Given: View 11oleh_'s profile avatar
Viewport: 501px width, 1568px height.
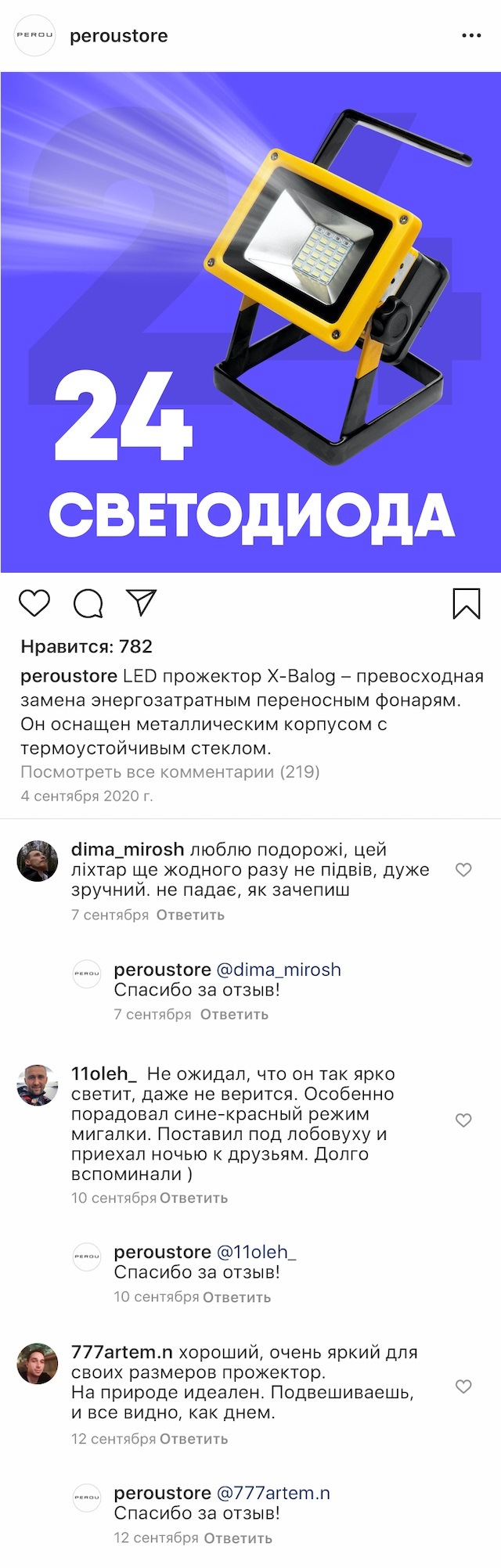Looking at the screenshot, I should pos(38,1084).
